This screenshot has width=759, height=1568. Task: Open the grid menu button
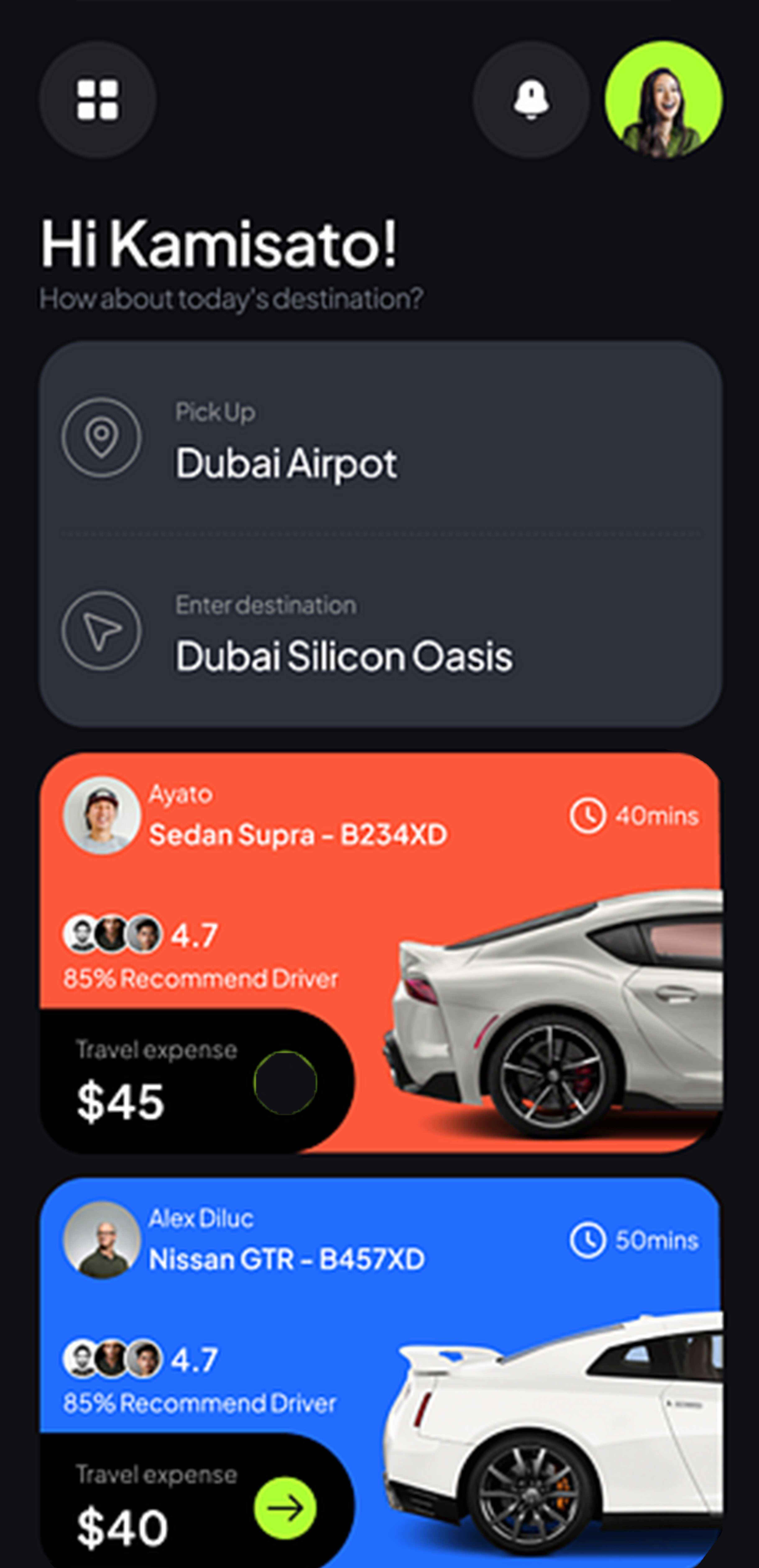(97, 100)
